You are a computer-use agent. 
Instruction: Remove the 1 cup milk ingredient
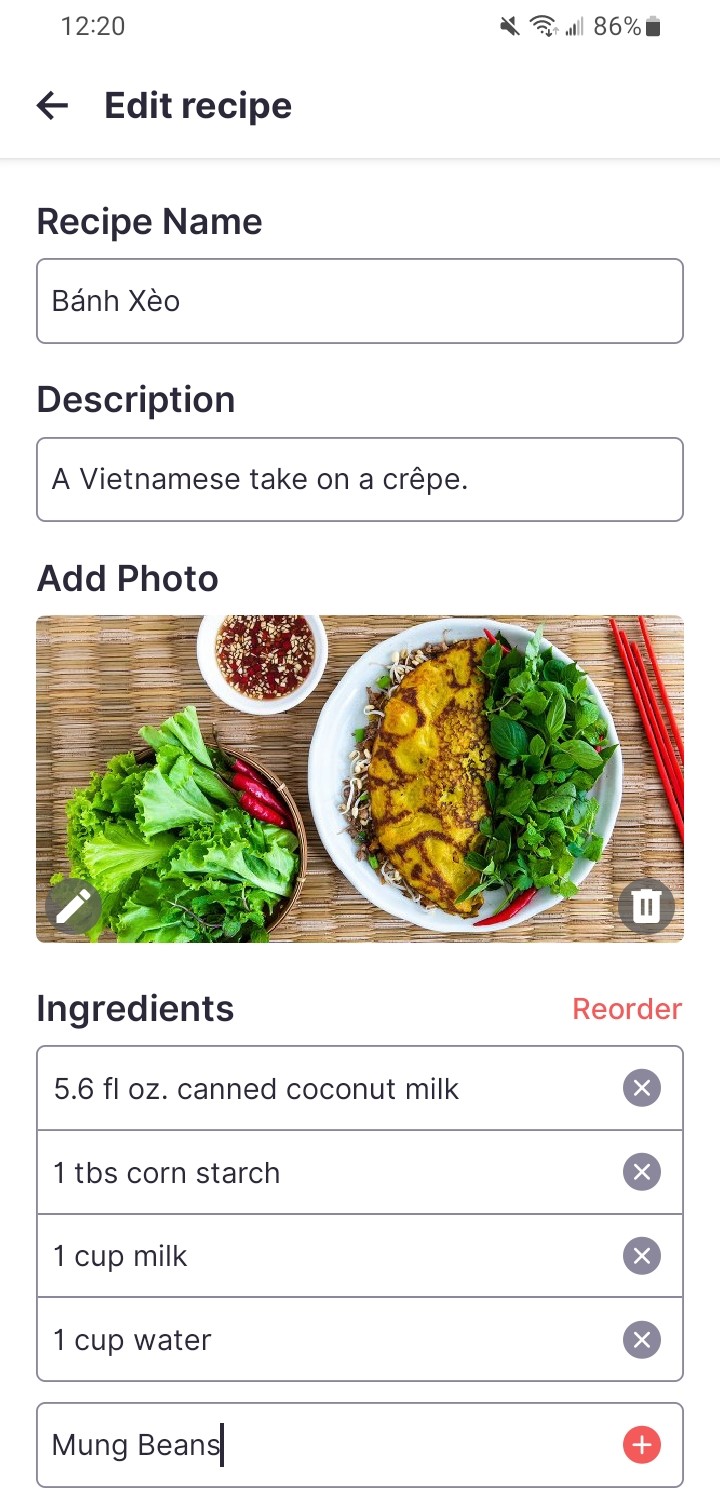641,1256
